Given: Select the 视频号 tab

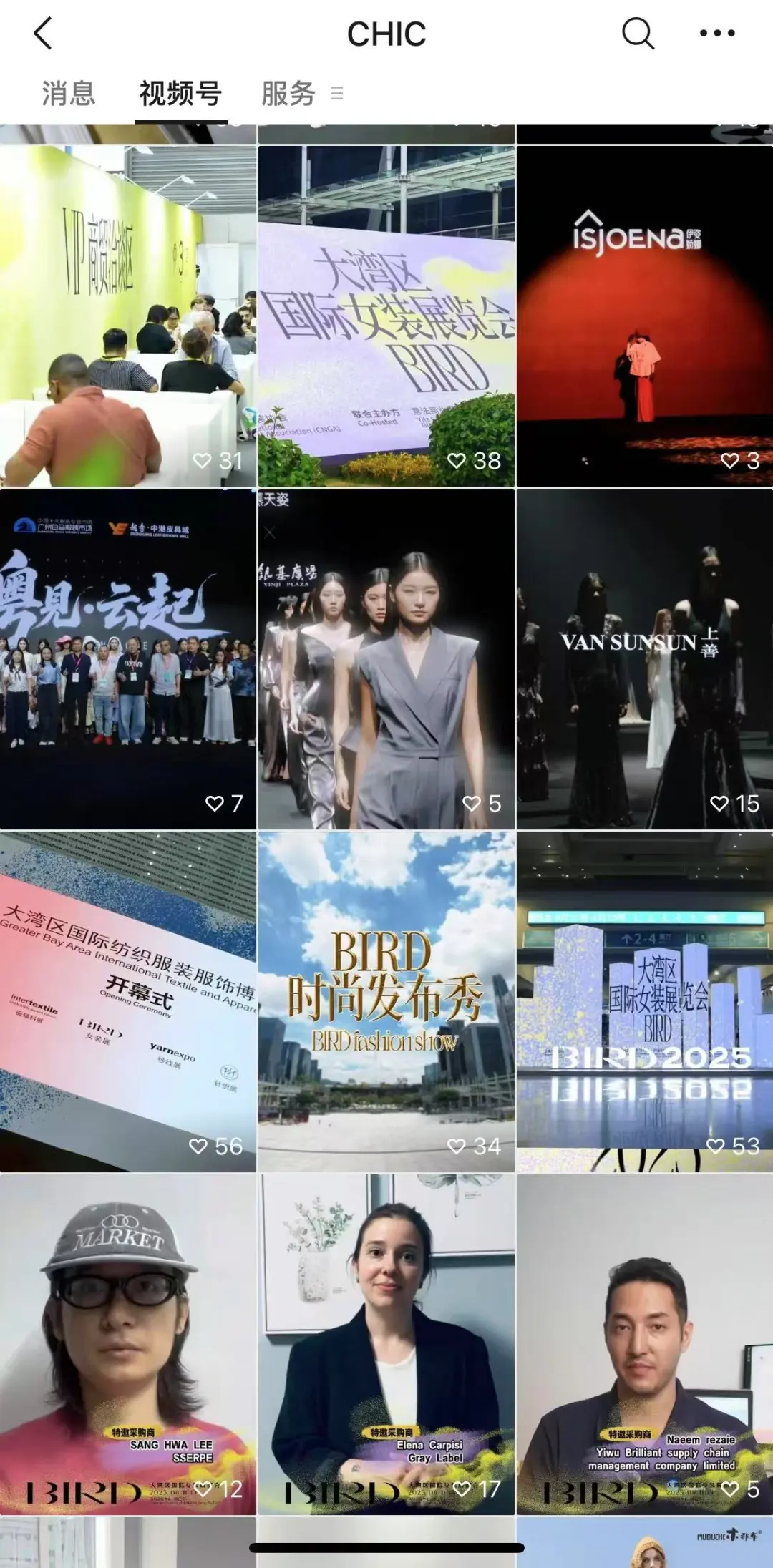Looking at the screenshot, I should 180,94.
